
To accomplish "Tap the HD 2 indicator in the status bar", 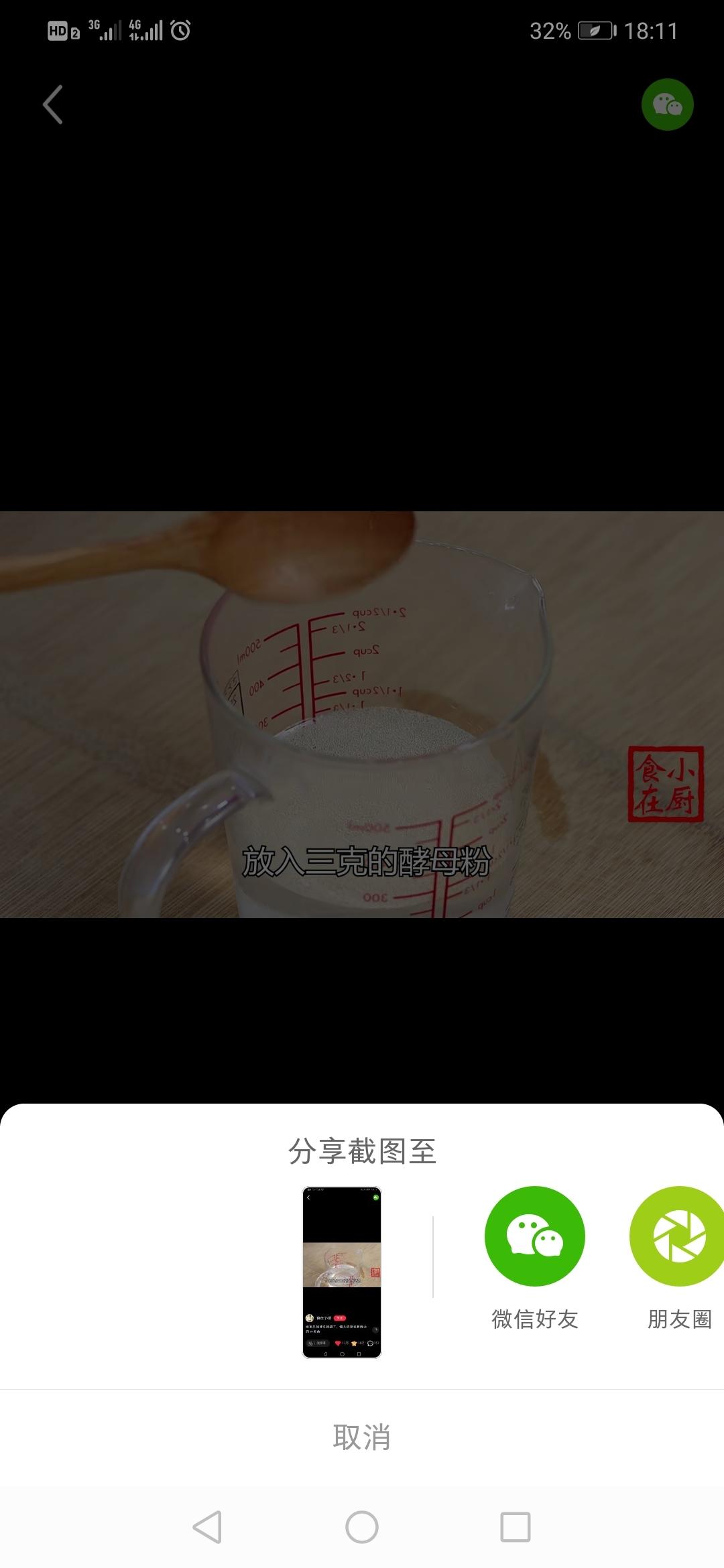I will (62, 30).
